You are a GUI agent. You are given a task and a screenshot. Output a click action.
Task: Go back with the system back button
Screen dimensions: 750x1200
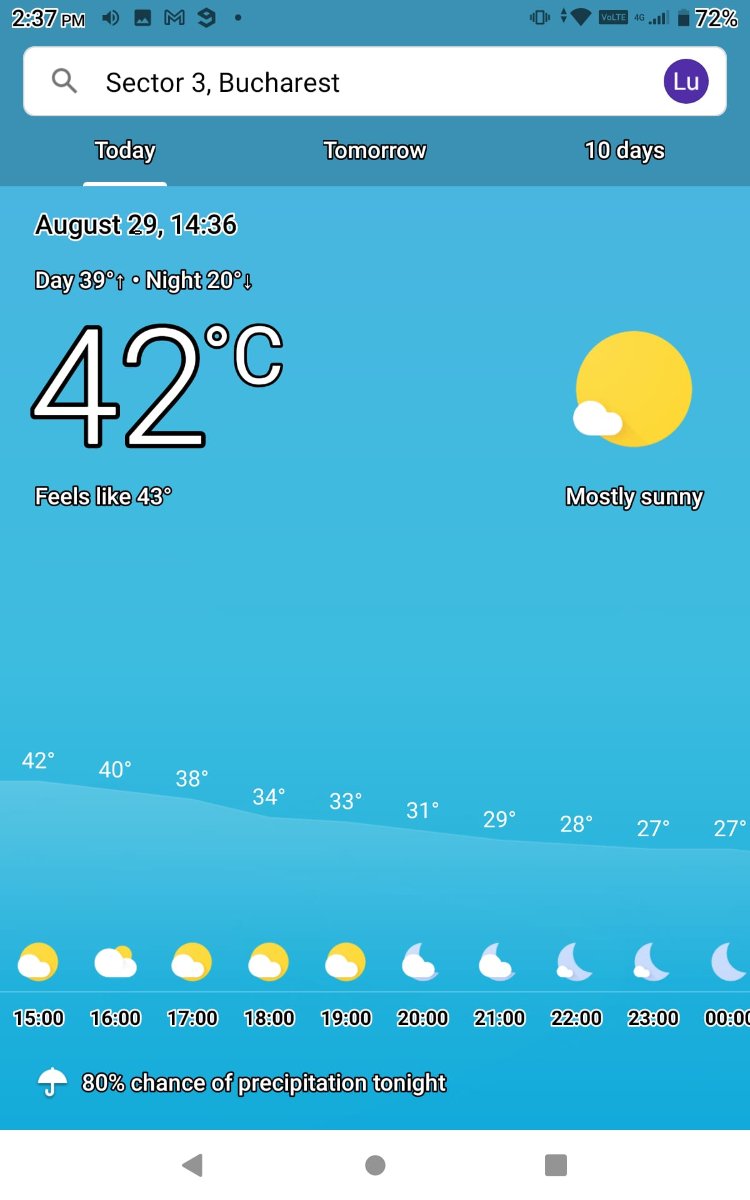pyautogui.click(x=193, y=1164)
